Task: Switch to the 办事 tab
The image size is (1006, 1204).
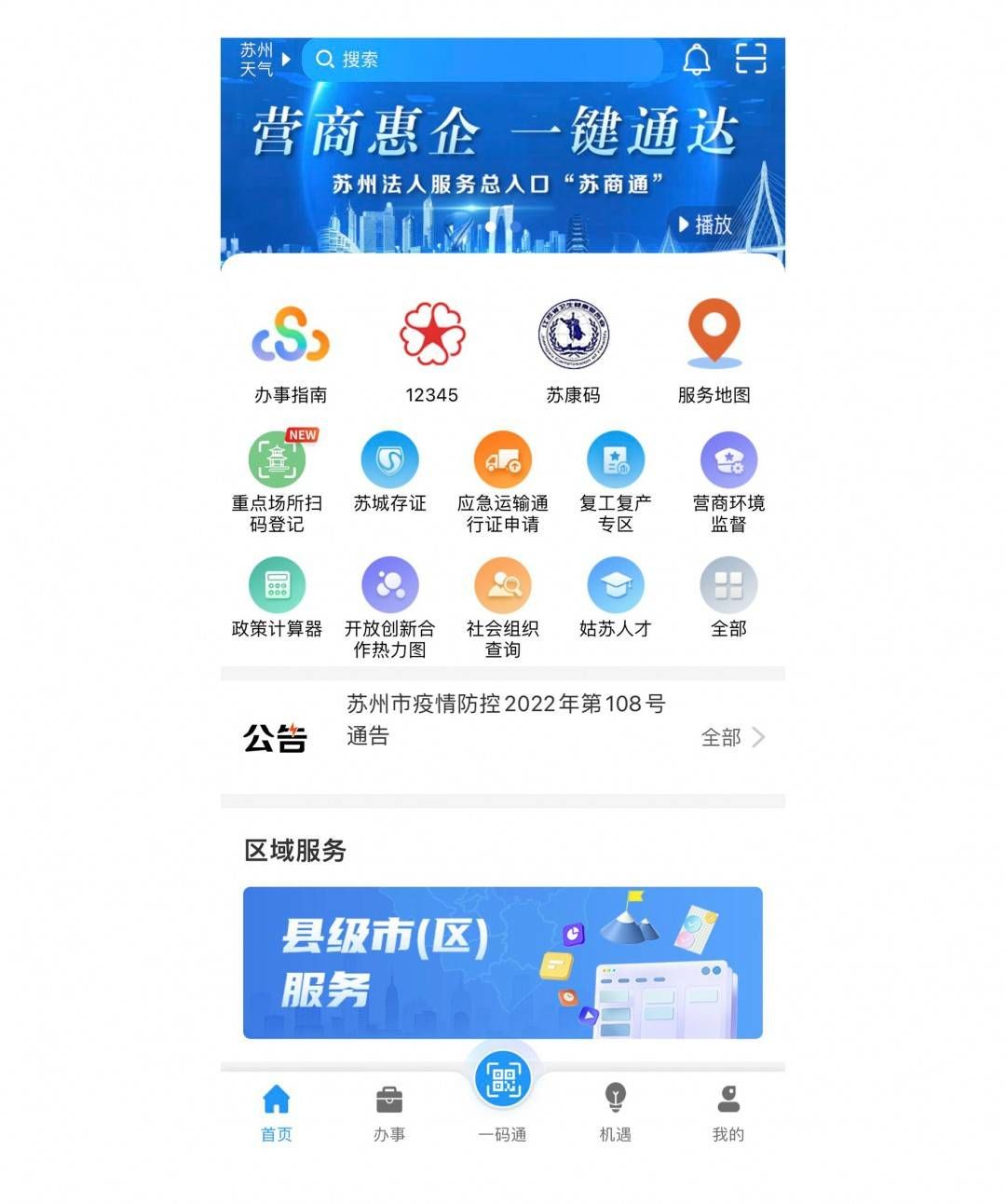Action: [389, 1113]
